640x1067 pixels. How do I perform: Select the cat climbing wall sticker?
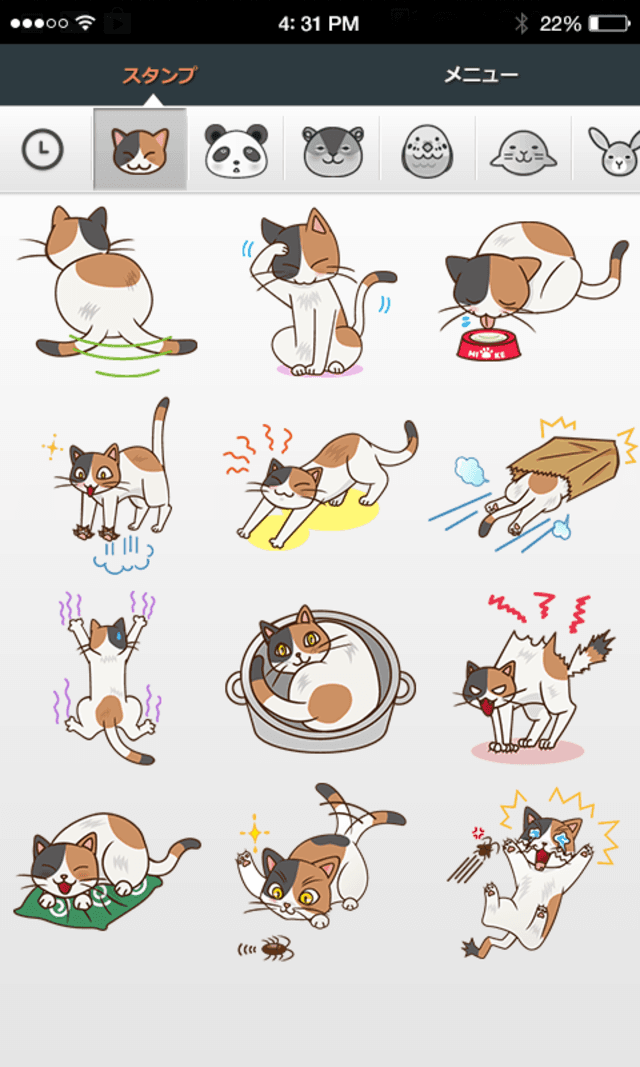[x=109, y=678]
